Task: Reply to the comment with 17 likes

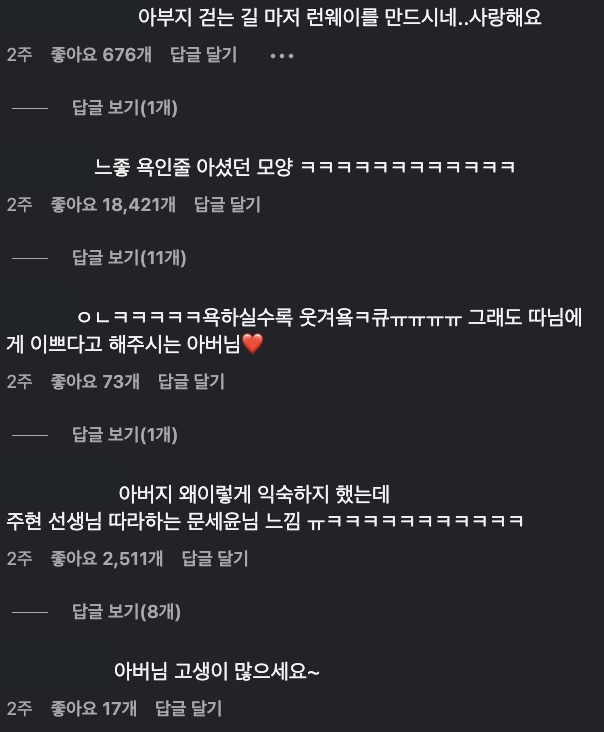Action: 189,708
